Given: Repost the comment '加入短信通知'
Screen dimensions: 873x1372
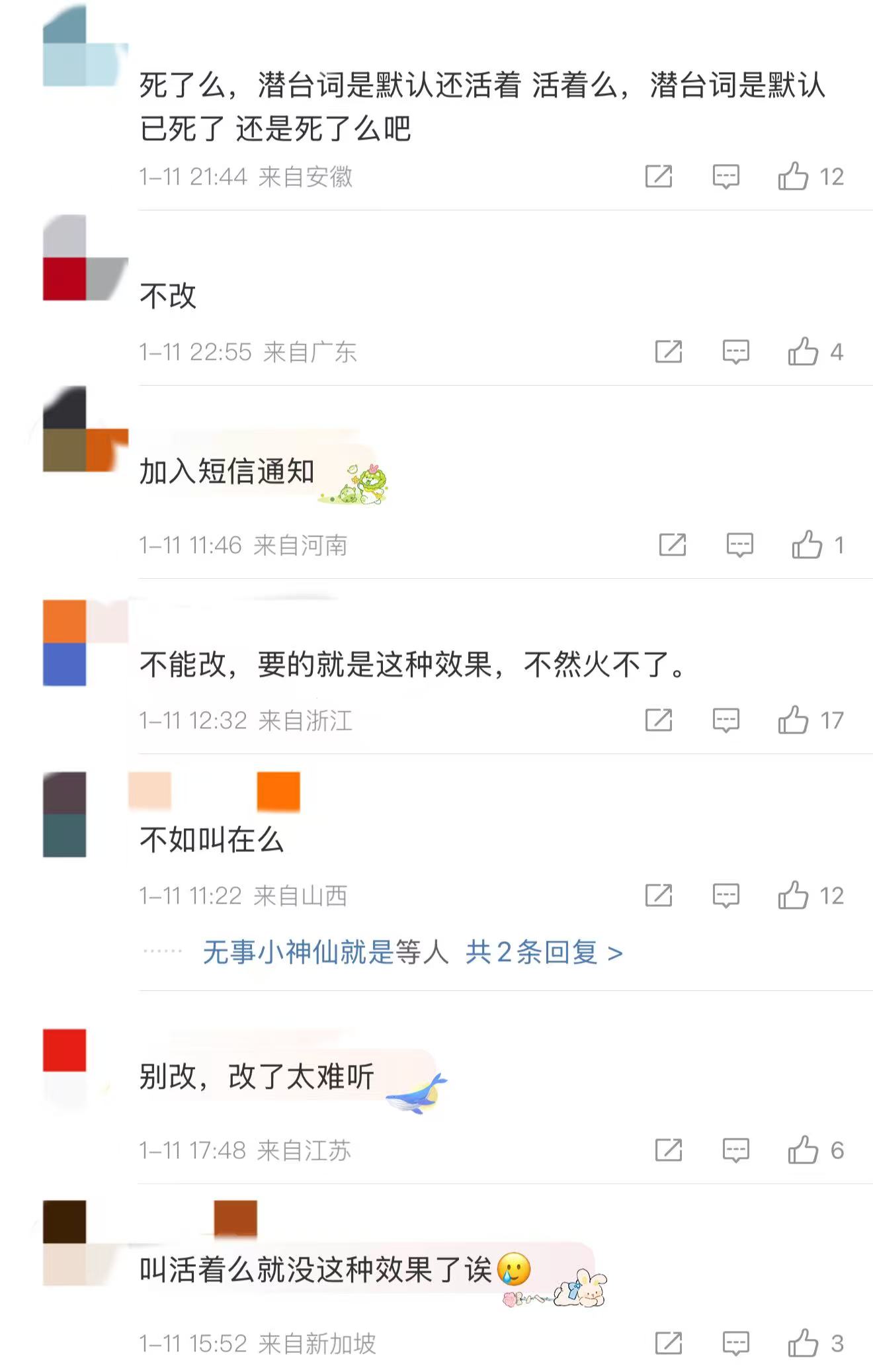Looking at the screenshot, I should pyautogui.click(x=673, y=545).
